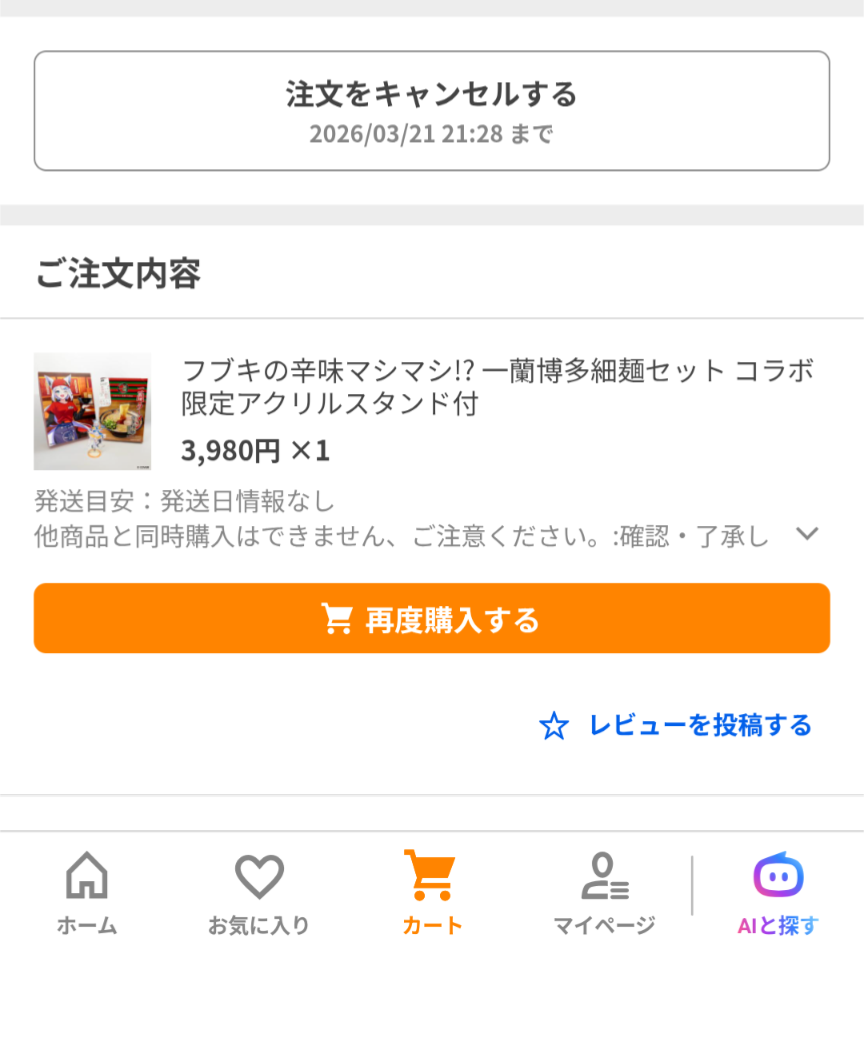Switch to マイページ tab

(x=604, y=893)
